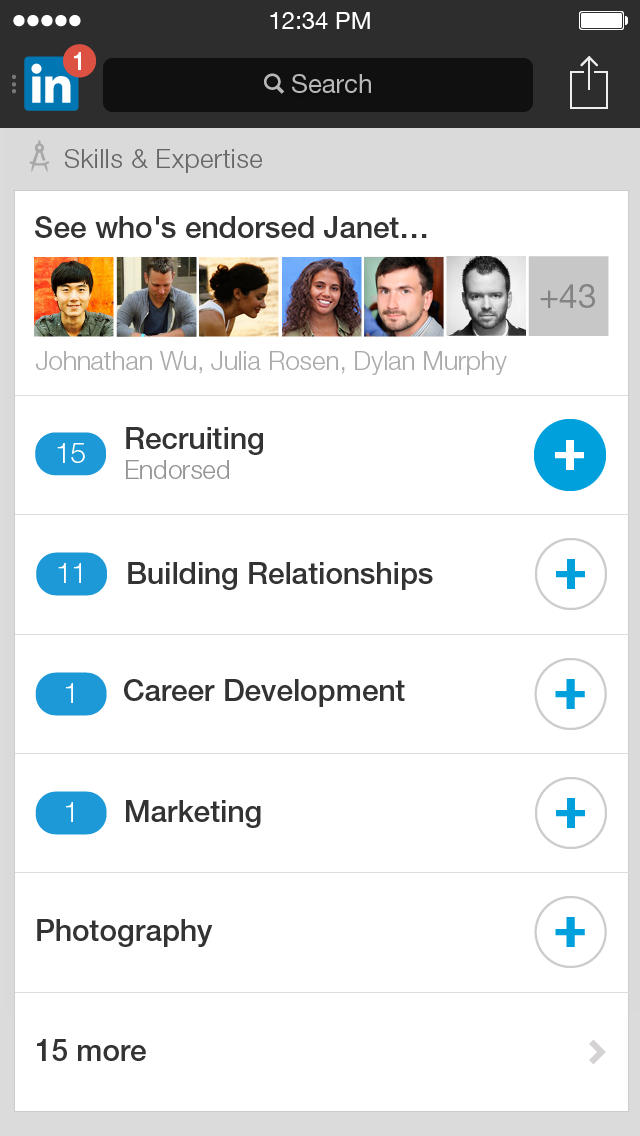Endorse the Career Development skill
The height and width of the screenshot is (1136, 640).
click(x=570, y=693)
